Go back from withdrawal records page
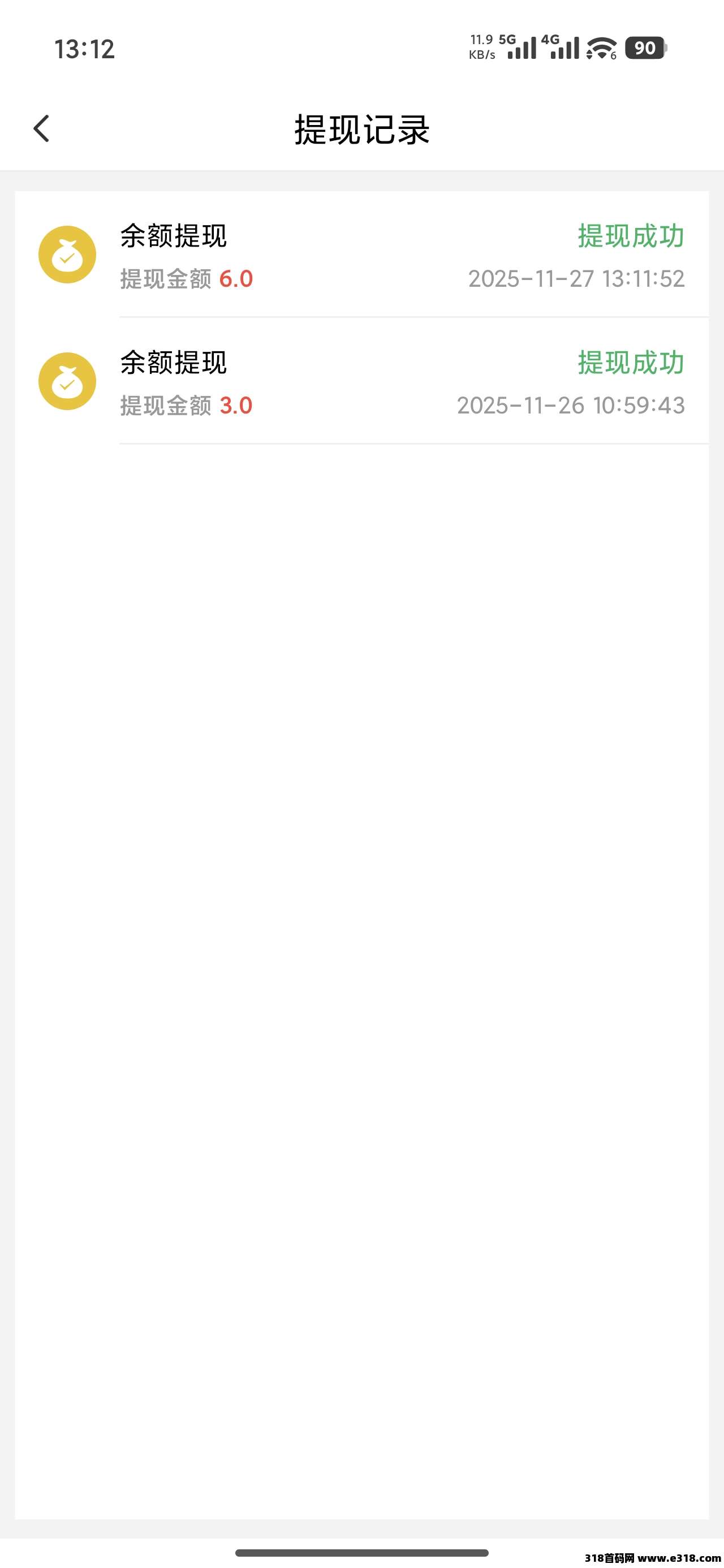This screenshot has height=1568, width=724. pyautogui.click(x=41, y=128)
